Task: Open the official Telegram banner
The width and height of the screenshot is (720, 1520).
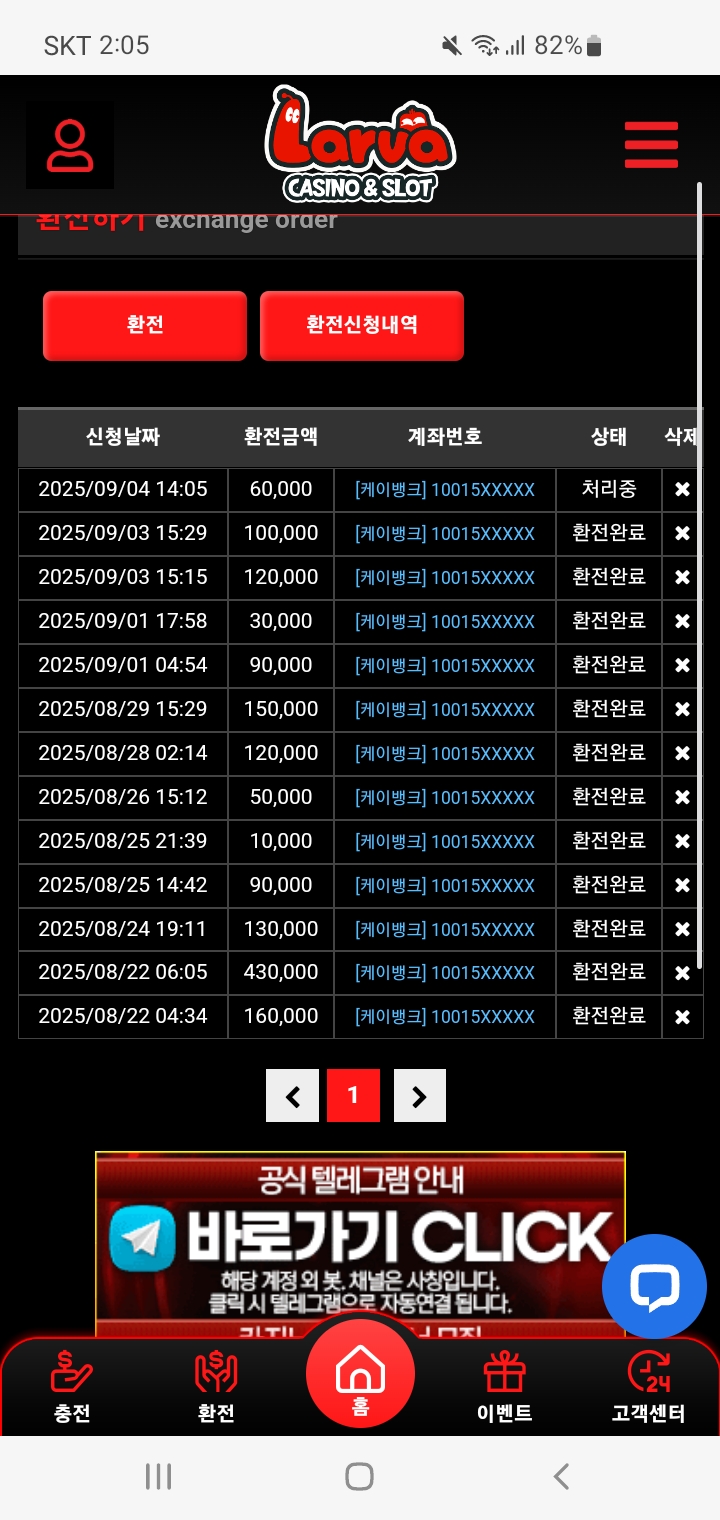Action: point(360,1240)
